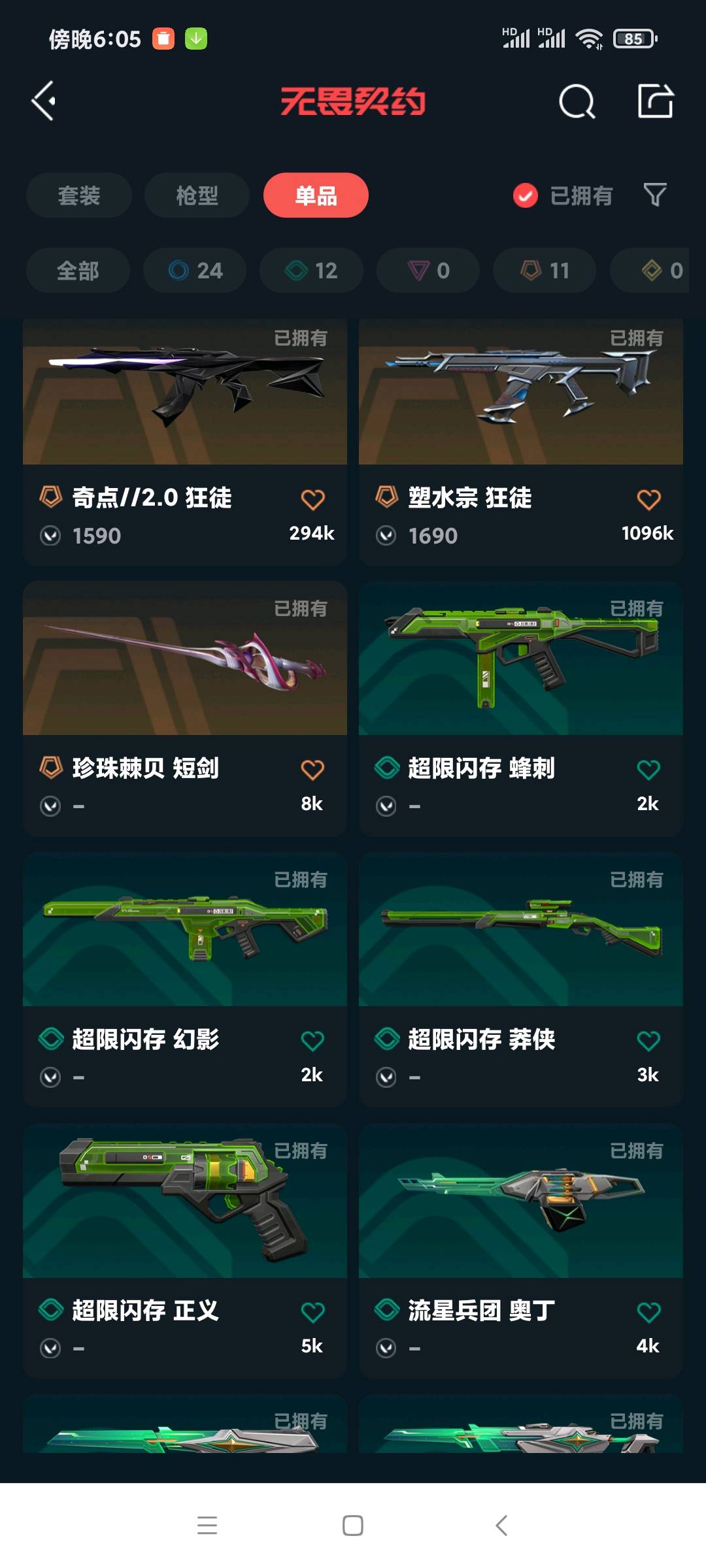The width and height of the screenshot is (706, 1568).
Task: Uncheck the 已拥有 owned filter
Action: click(526, 195)
